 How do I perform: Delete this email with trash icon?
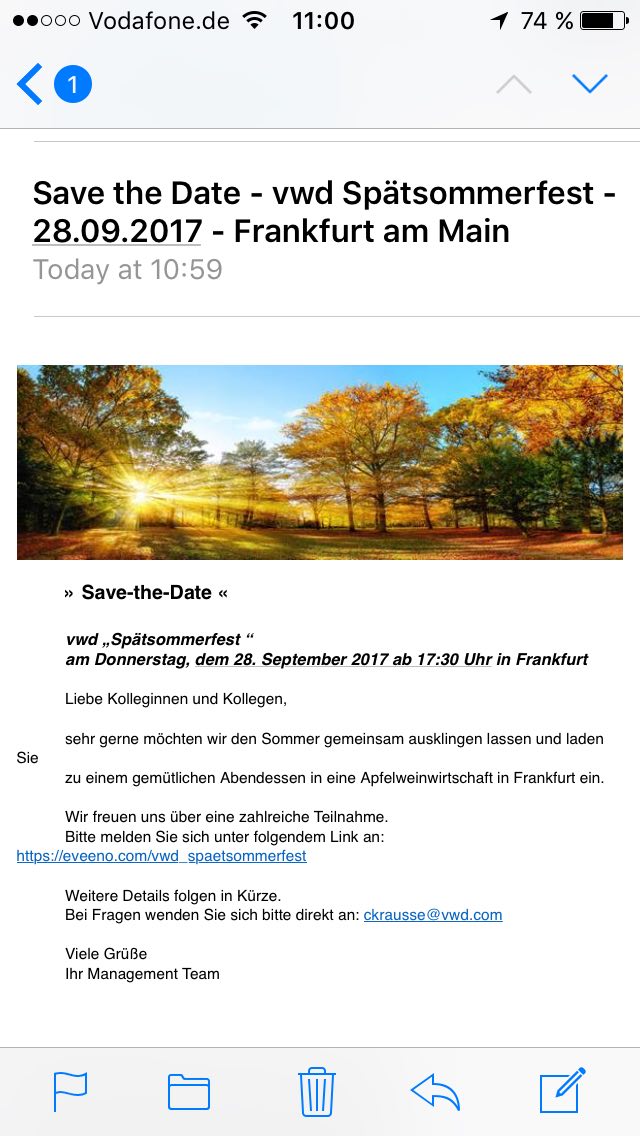tap(316, 1091)
